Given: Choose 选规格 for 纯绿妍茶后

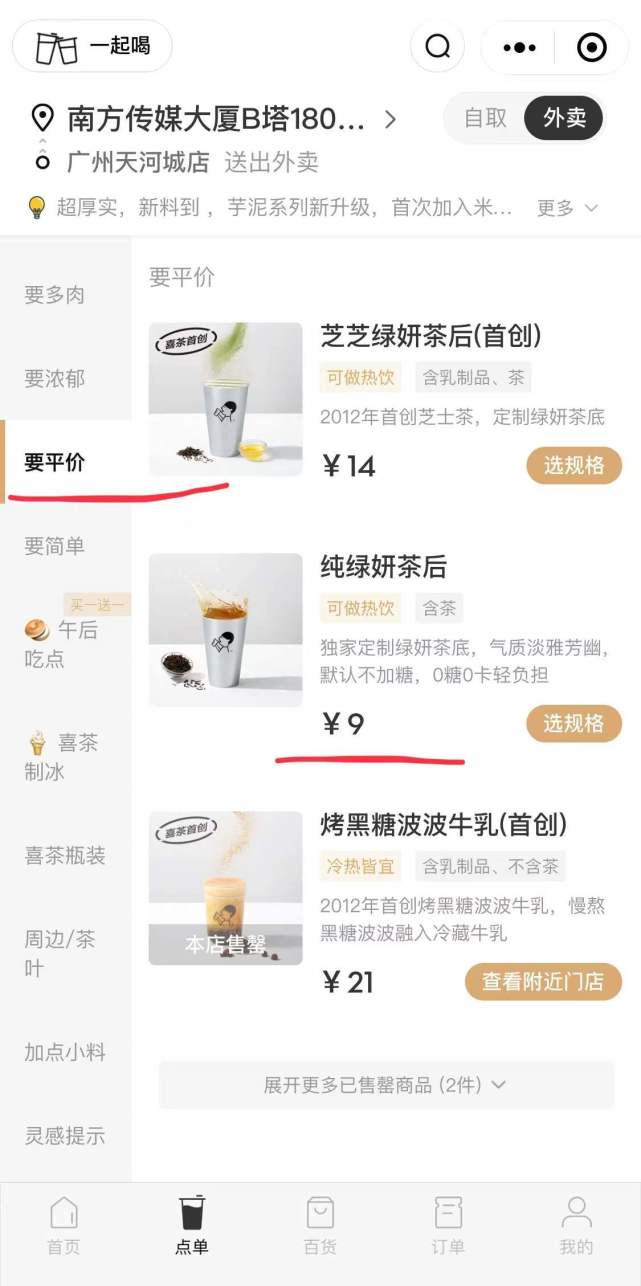Looking at the screenshot, I should 574,723.
